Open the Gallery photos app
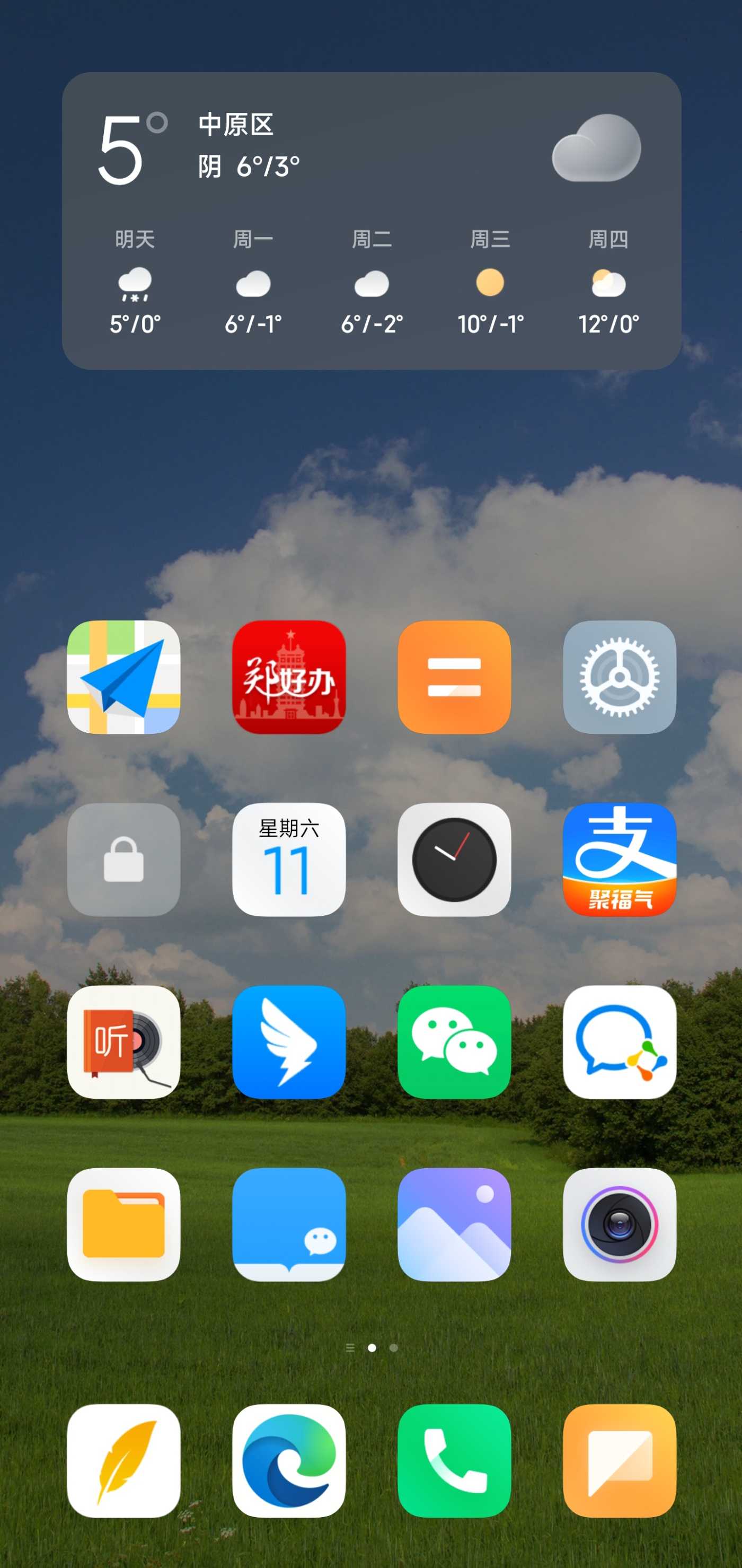The height and width of the screenshot is (1568, 742). [454, 1225]
